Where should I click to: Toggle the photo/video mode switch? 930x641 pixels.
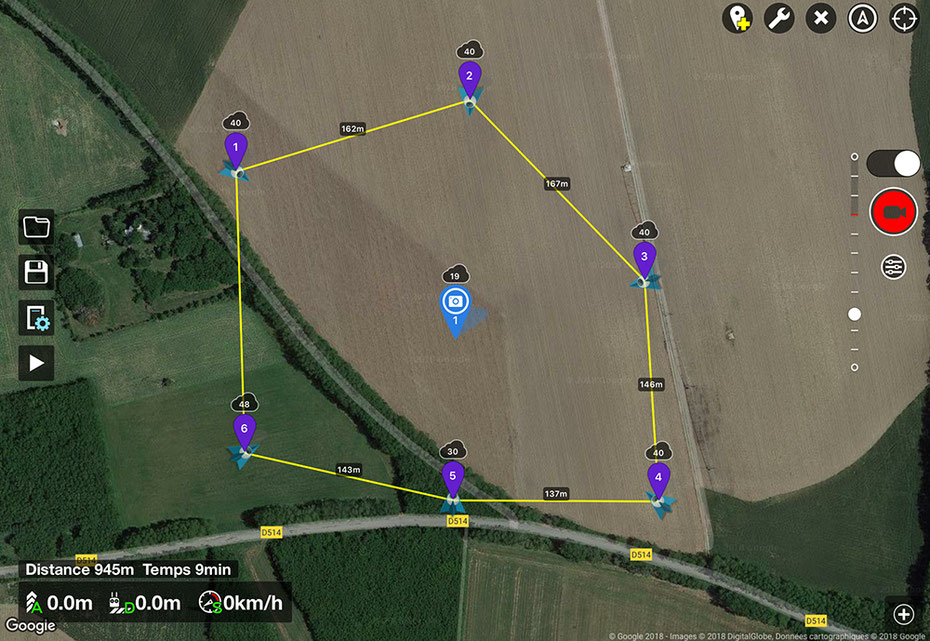(x=893, y=163)
